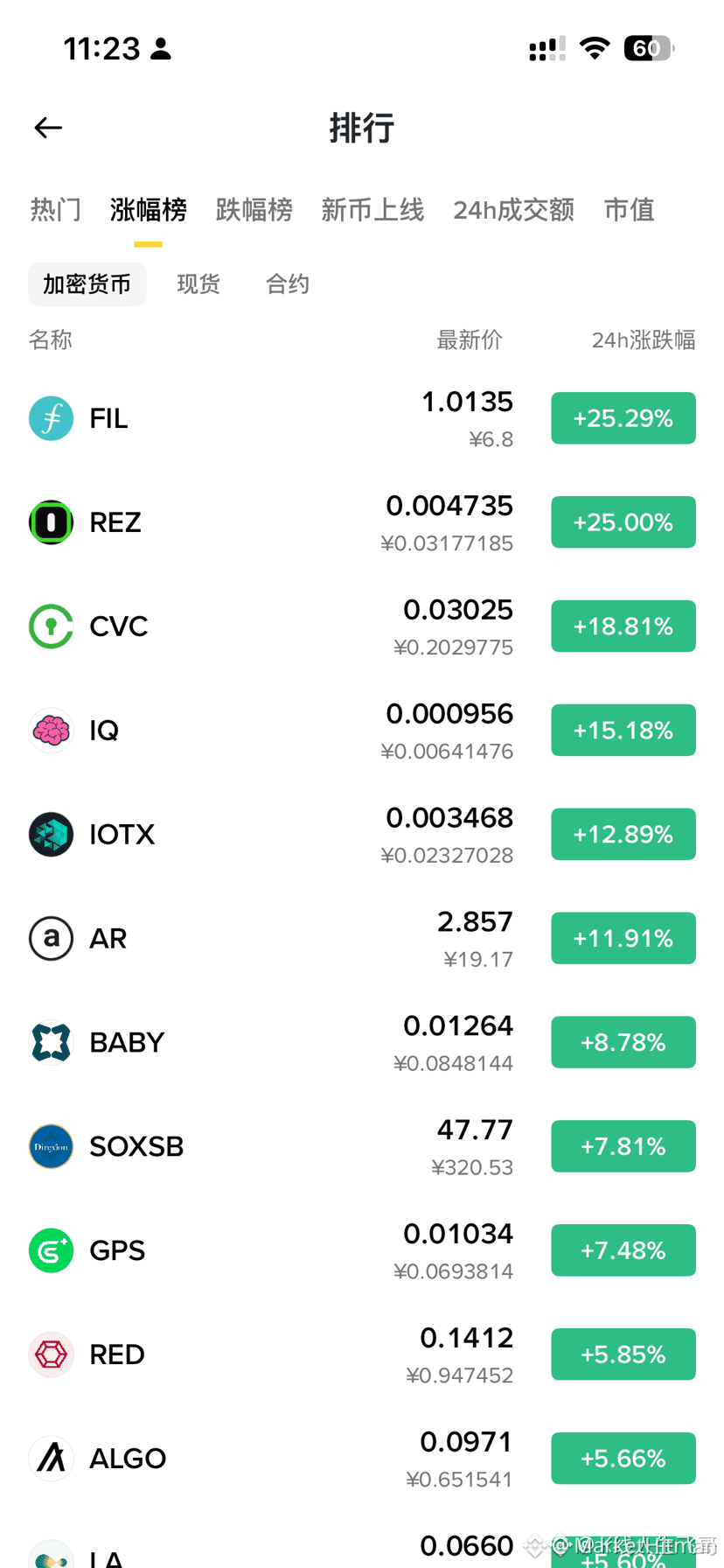Open the GPS coin row
Viewport: 724px width, 1568px height.
point(362,1251)
